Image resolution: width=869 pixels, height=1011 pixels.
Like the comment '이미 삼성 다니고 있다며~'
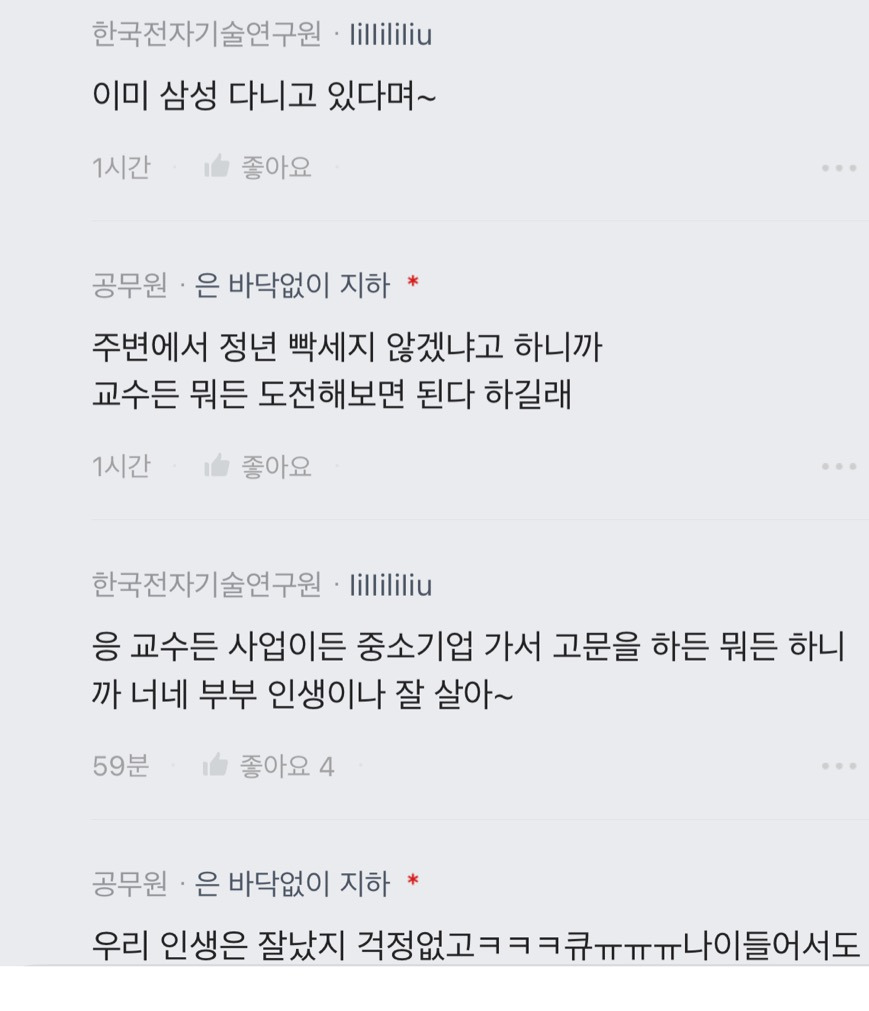(257, 167)
